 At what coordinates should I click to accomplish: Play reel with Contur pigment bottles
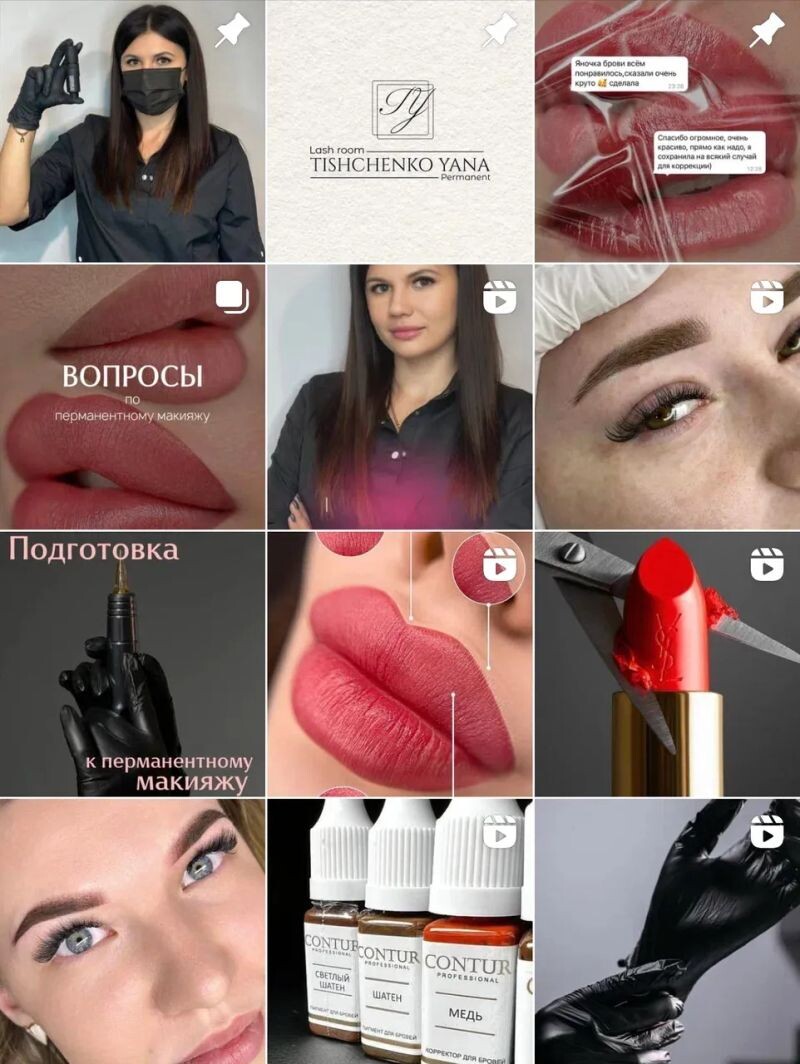(x=400, y=931)
